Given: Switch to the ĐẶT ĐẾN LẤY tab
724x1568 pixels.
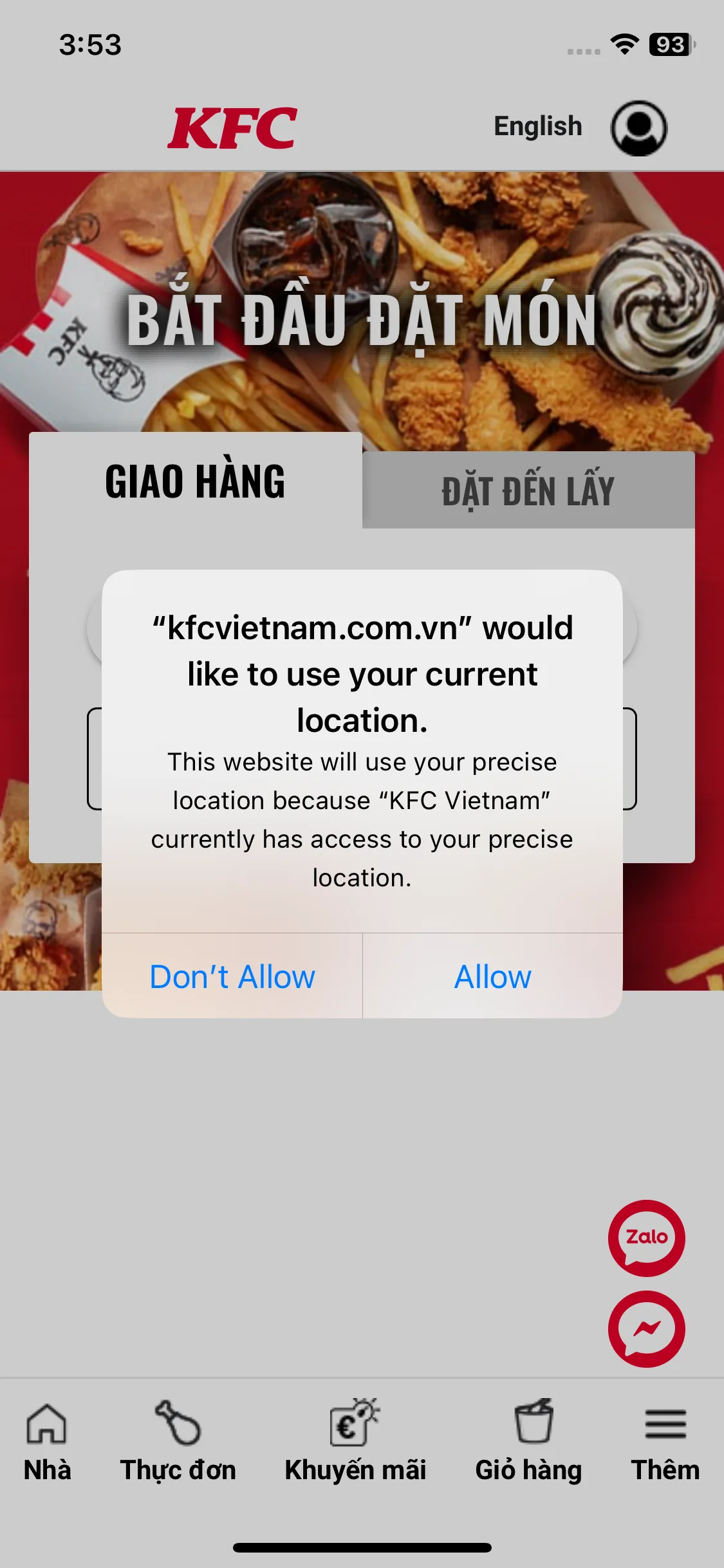Looking at the screenshot, I should click(x=528, y=490).
